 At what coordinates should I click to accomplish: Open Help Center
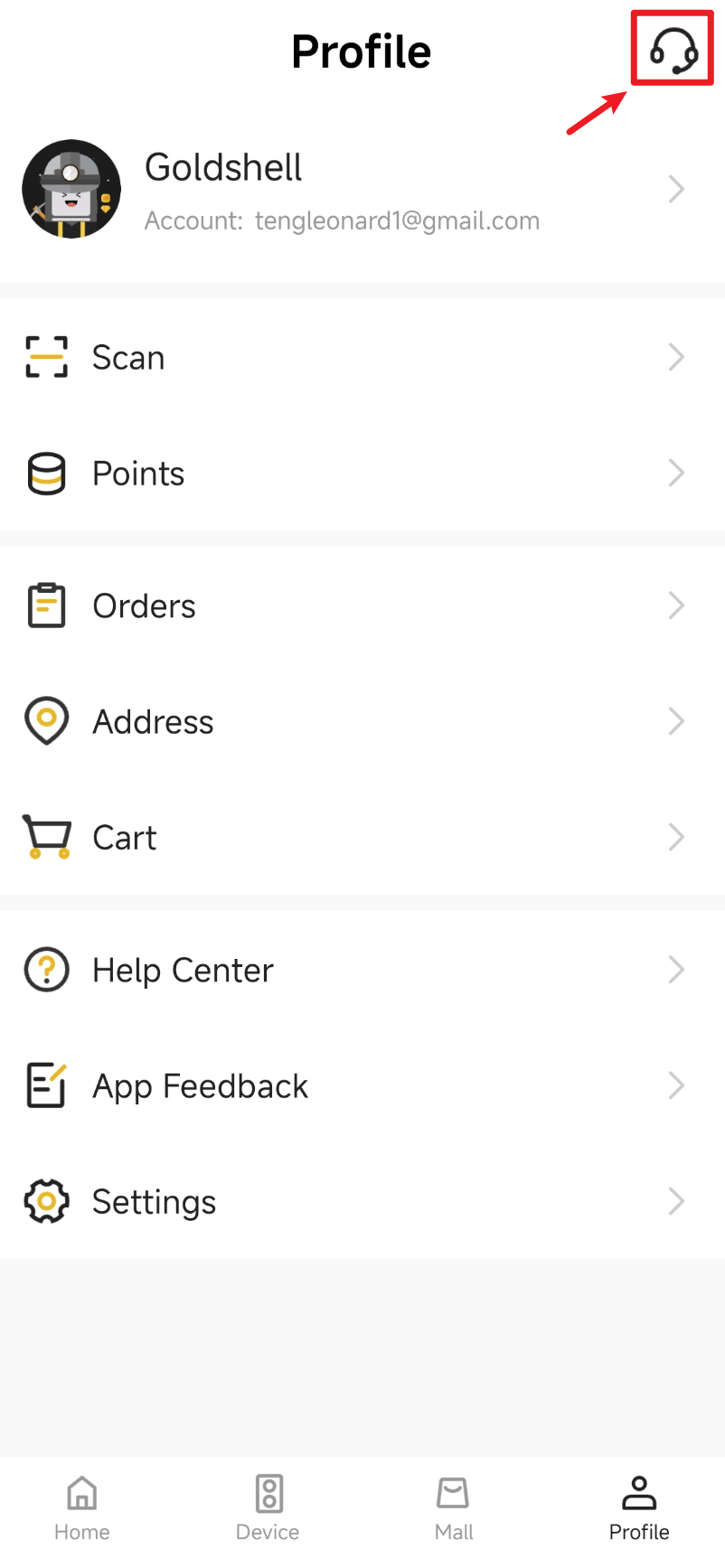pos(362,970)
